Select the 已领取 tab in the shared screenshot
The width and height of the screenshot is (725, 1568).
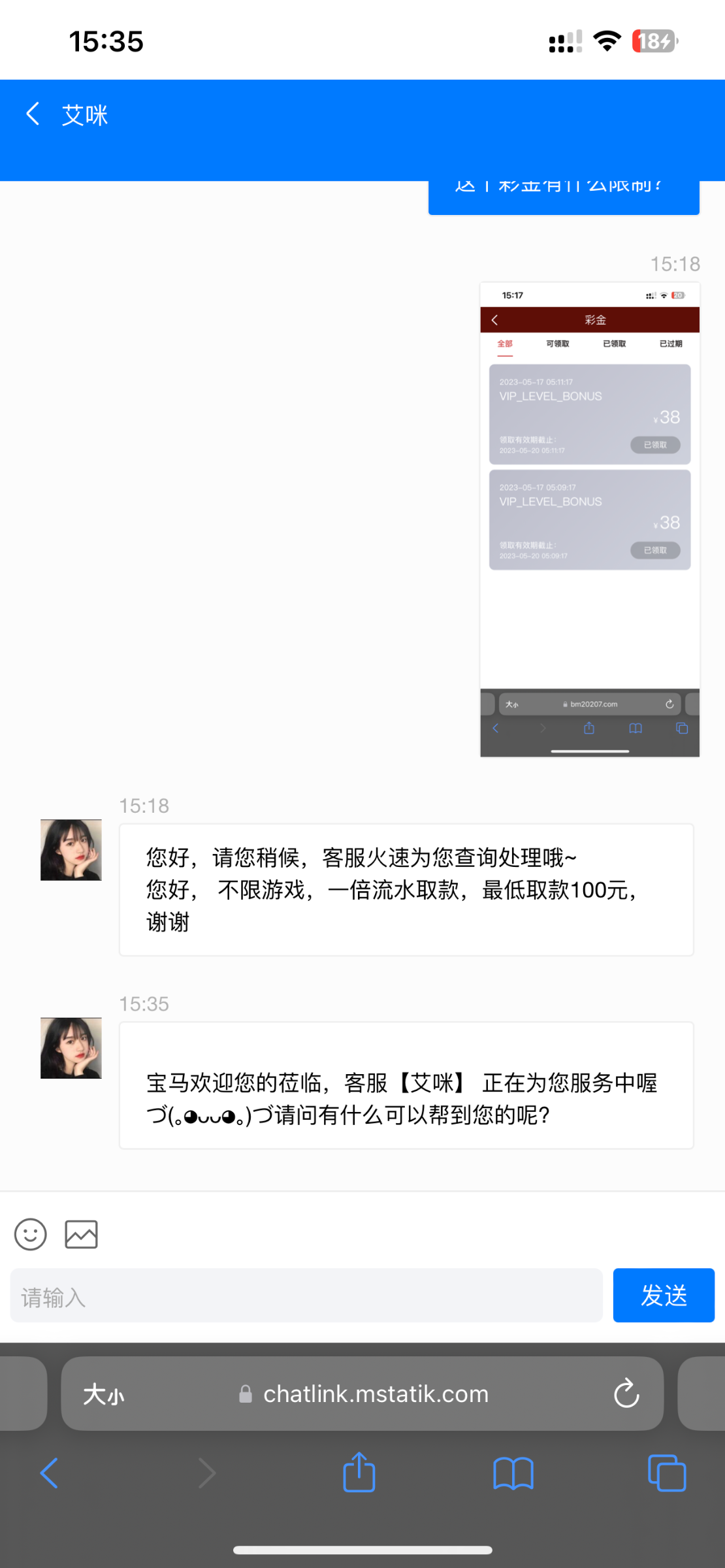point(615,343)
